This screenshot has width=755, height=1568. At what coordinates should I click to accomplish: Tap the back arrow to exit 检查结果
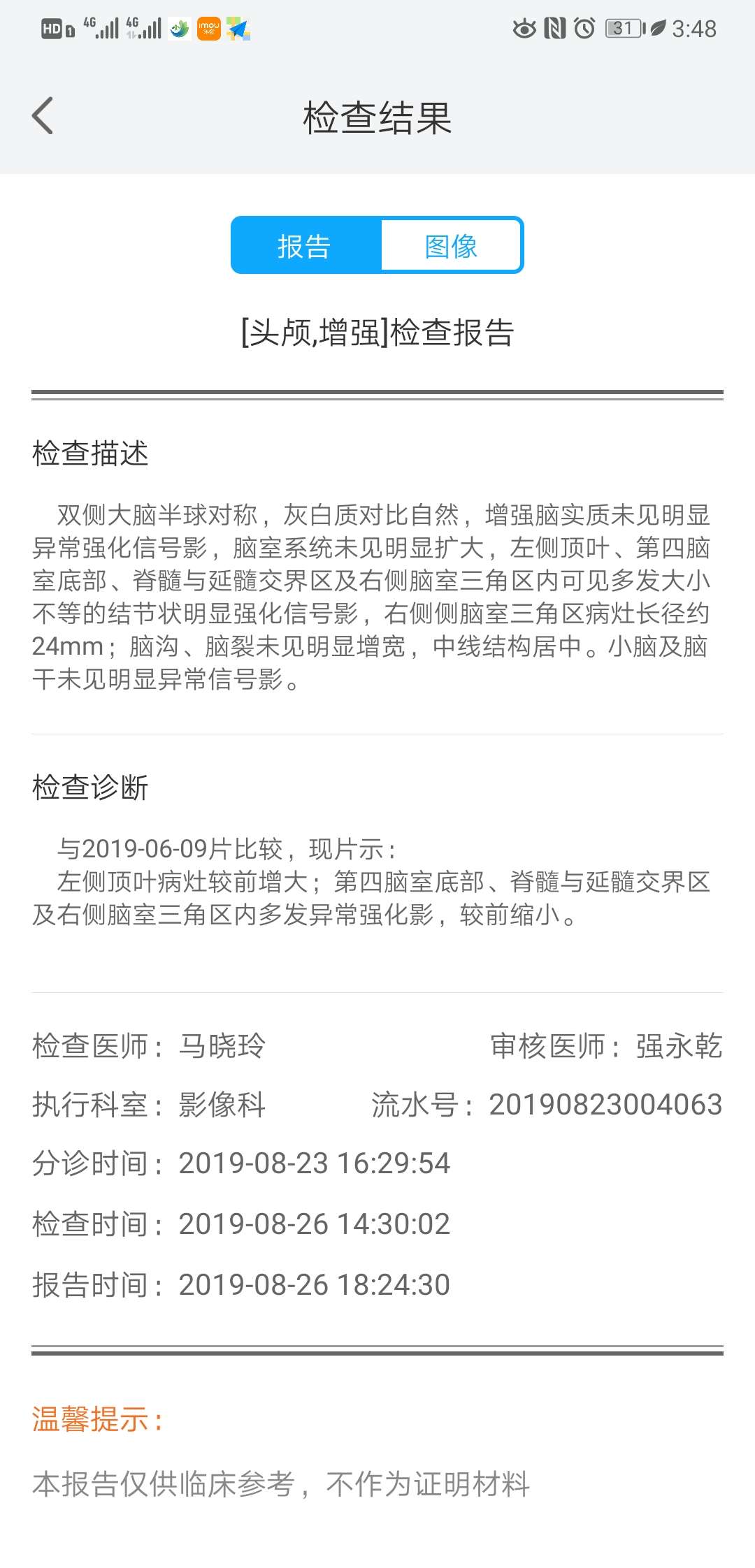point(43,115)
